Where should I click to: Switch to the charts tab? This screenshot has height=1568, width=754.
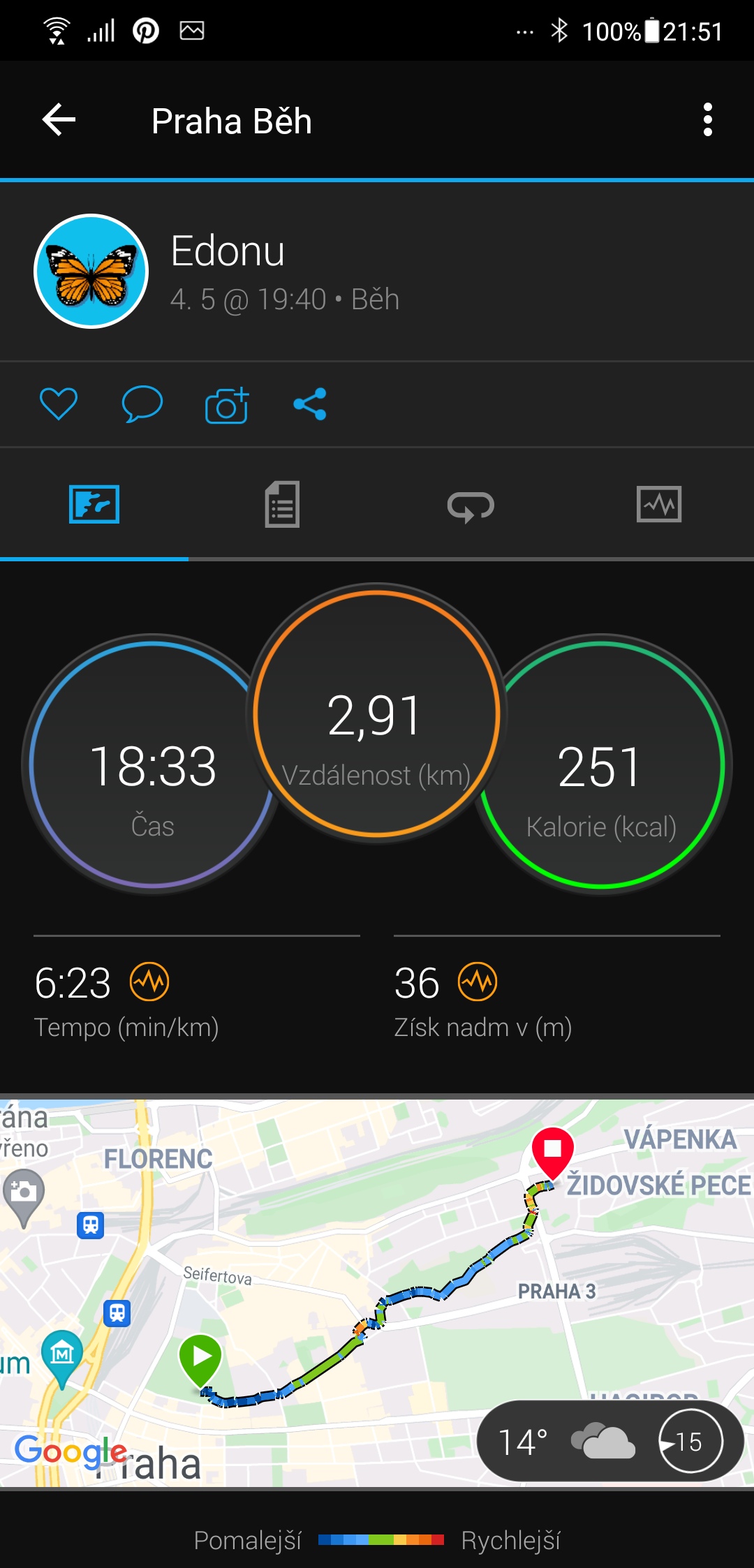tap(659, 504)
